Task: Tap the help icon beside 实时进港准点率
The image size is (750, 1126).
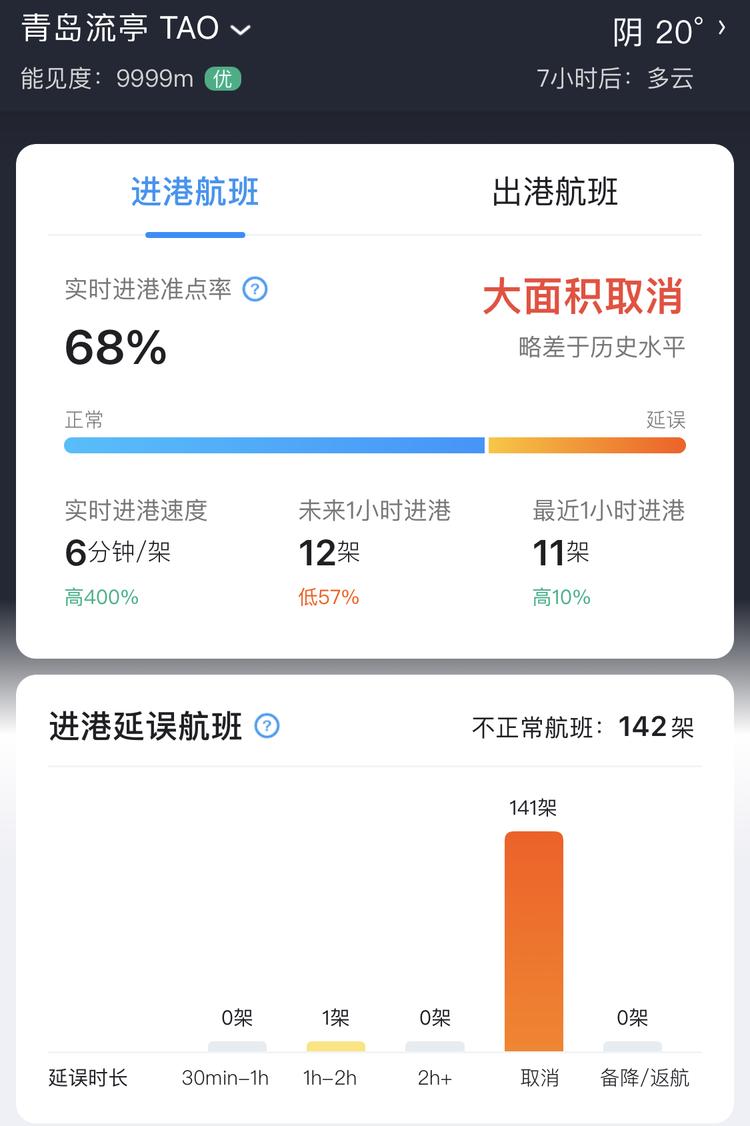Action: [x=256, y=290]
